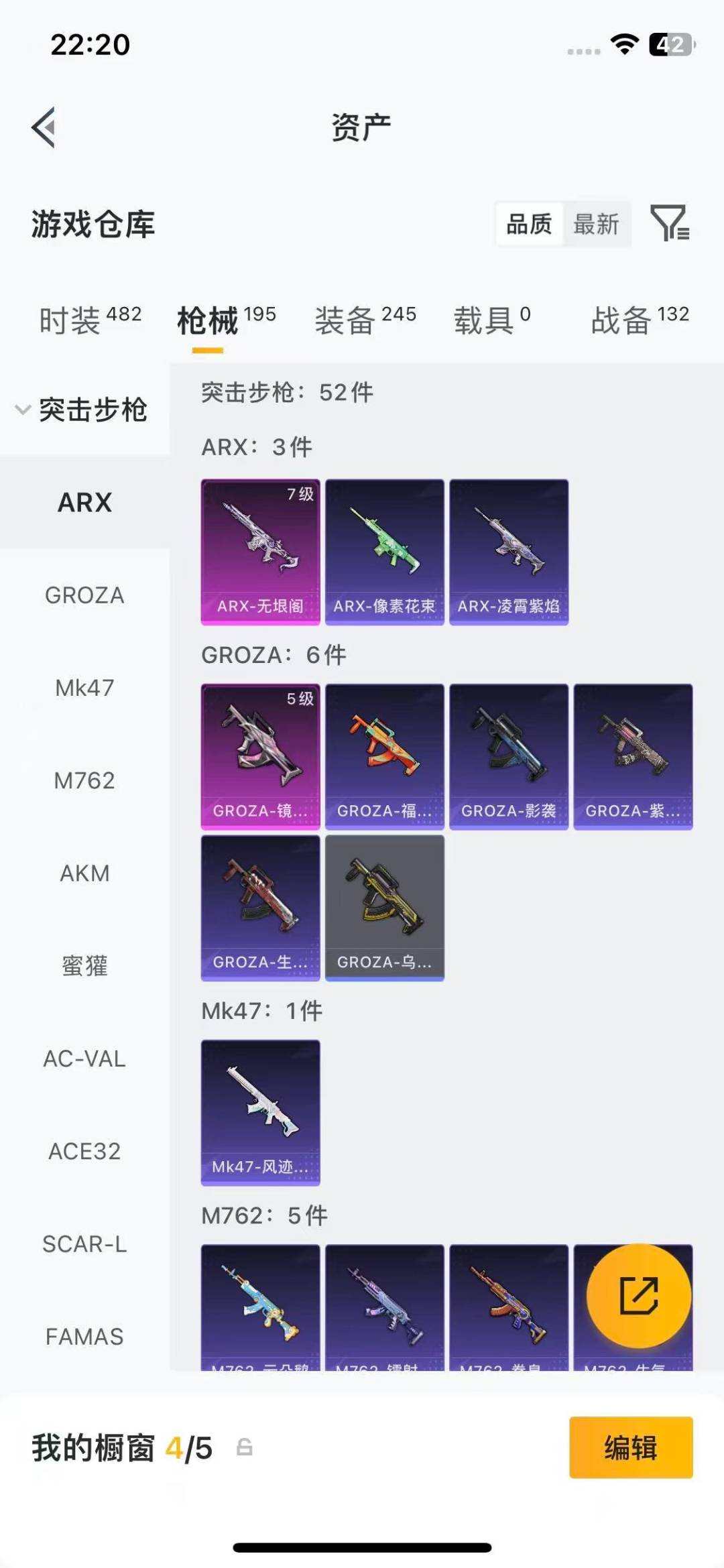The width and height of the screenshot is (724, 1568).
Task: Switch to the 时装 tab
Action: tap(90, 320)
